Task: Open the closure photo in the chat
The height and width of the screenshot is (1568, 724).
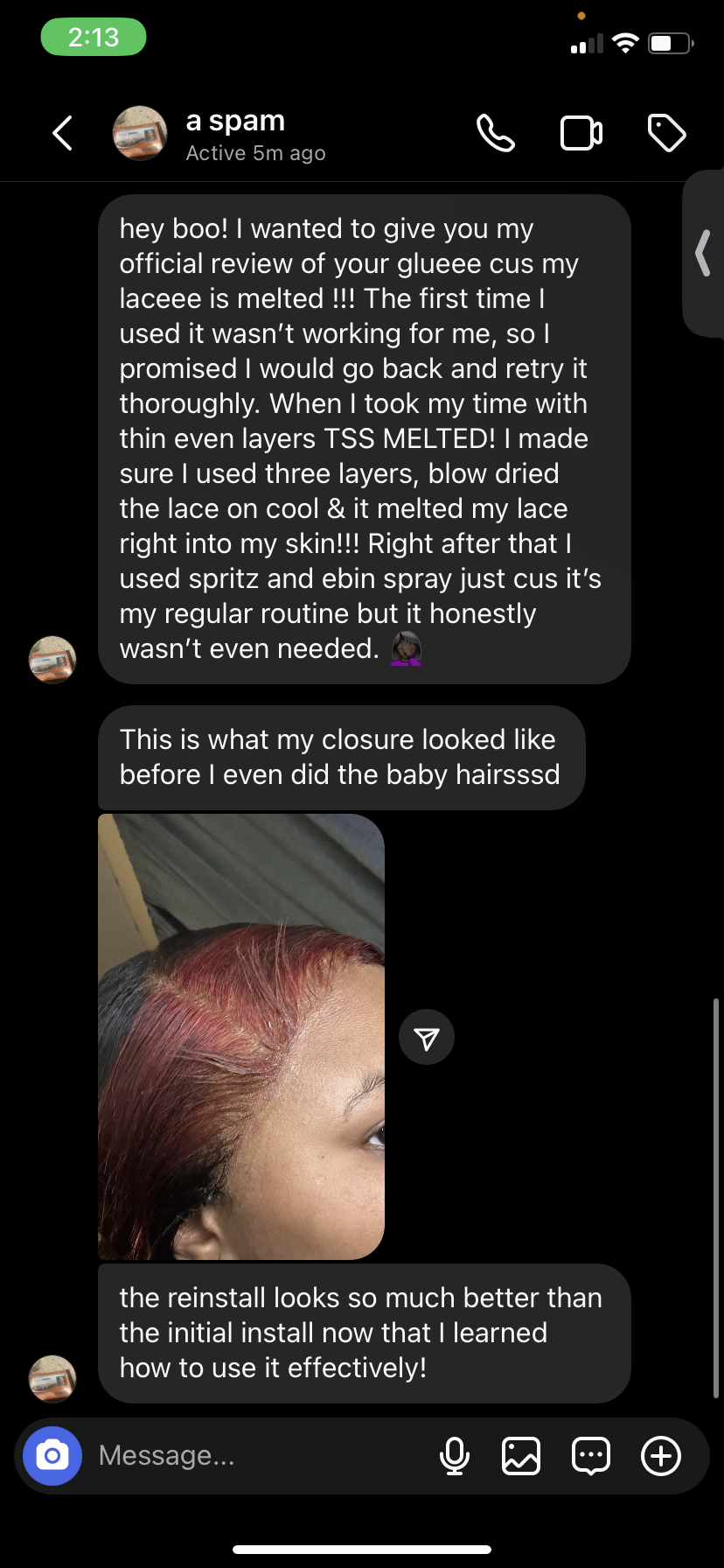Action: pos(241,1036)
